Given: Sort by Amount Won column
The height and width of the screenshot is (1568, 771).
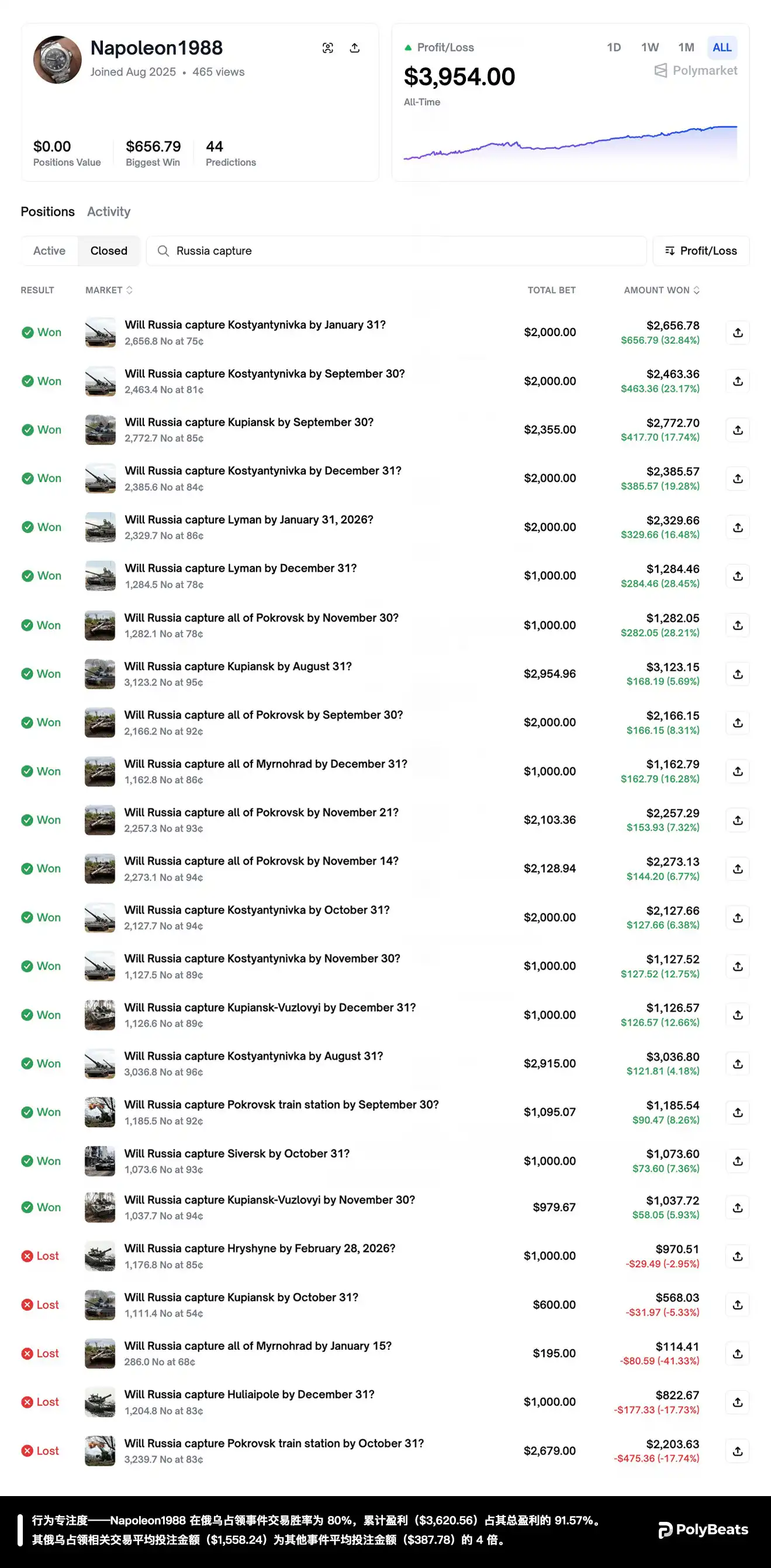Looking at the screenshot, I should tap(662, 291).
